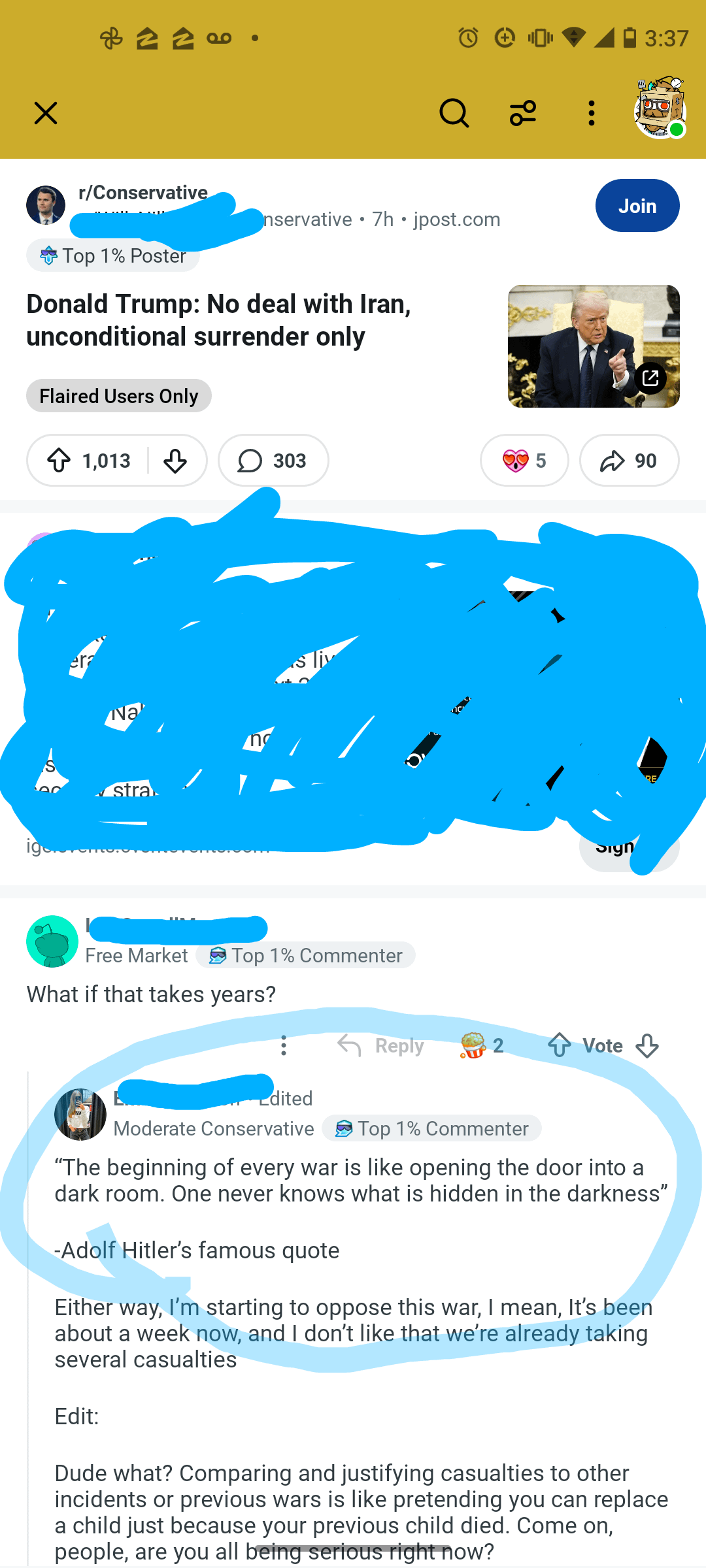Close the post view
Image resolution: width=706 pixels, height=1568 pixels.
(46, 113)
